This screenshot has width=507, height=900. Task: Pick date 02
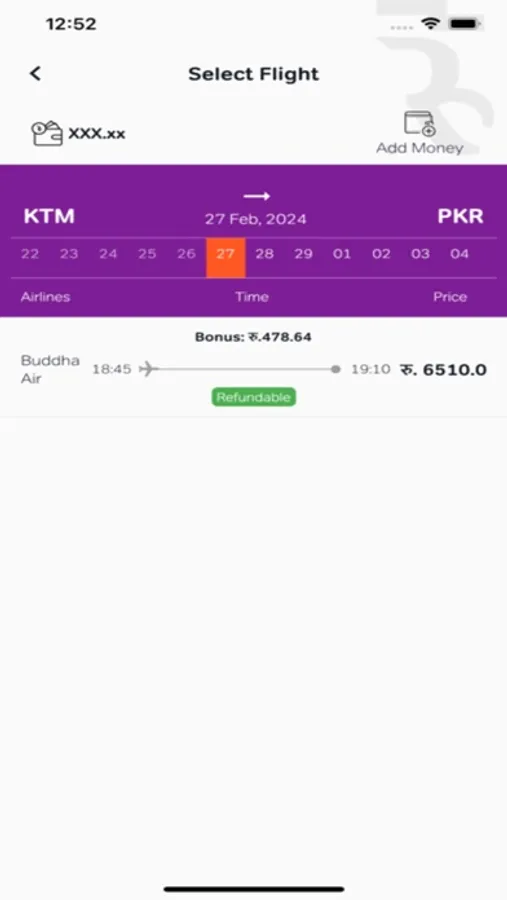coord(381,254)
